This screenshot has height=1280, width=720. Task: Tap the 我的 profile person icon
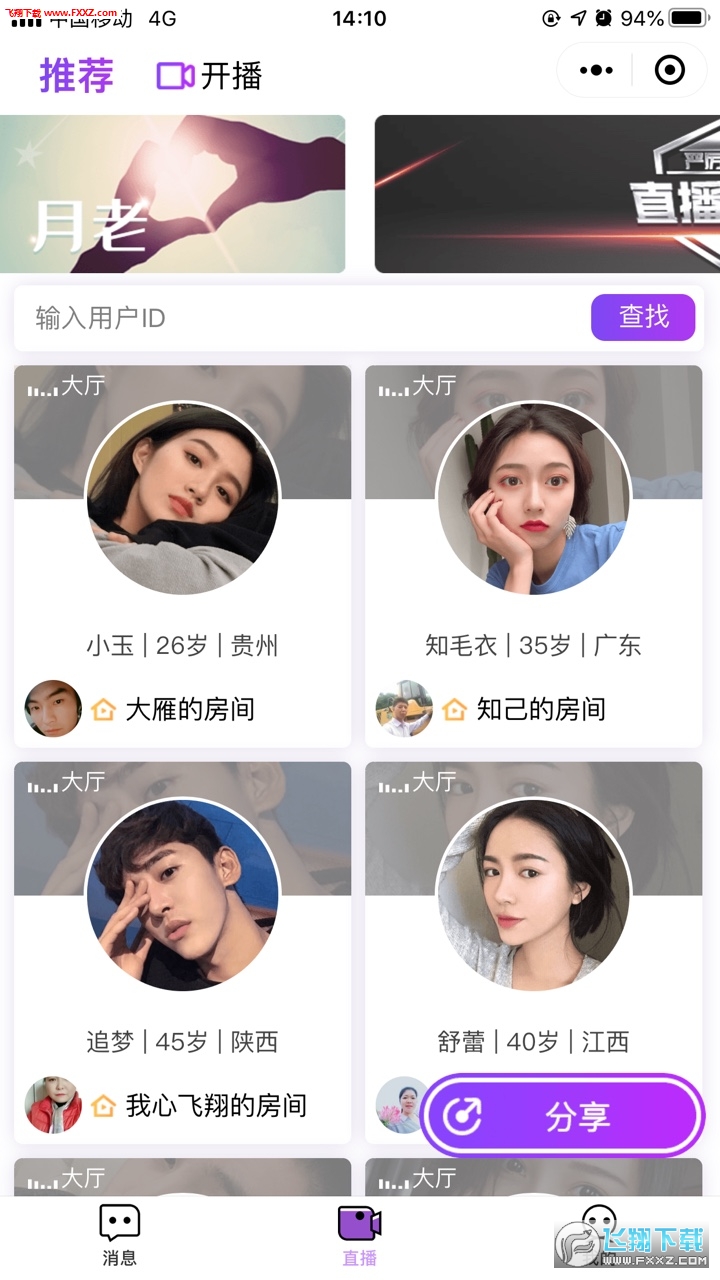point(600,1222)
